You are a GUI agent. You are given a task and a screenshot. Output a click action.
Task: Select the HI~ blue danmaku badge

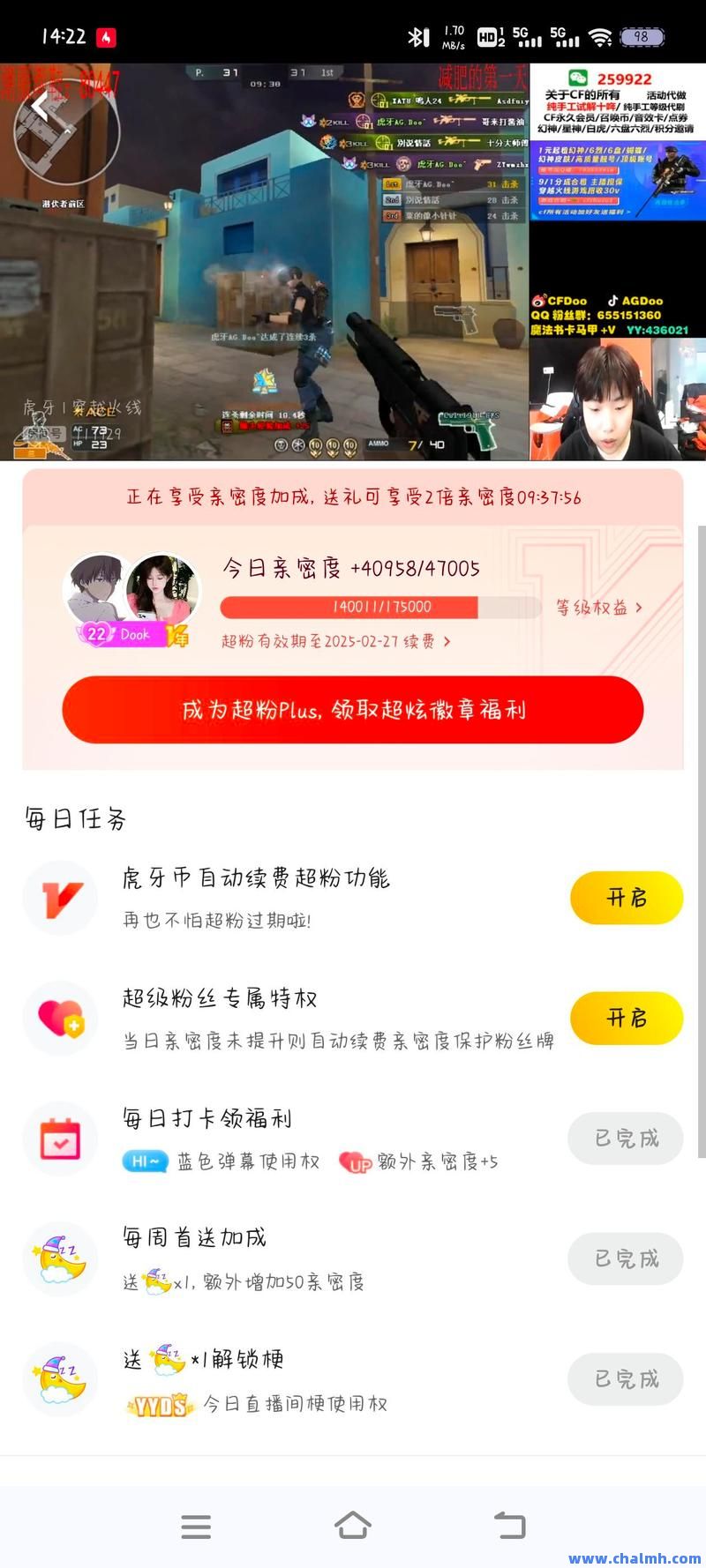click(x=146, y=1162)
